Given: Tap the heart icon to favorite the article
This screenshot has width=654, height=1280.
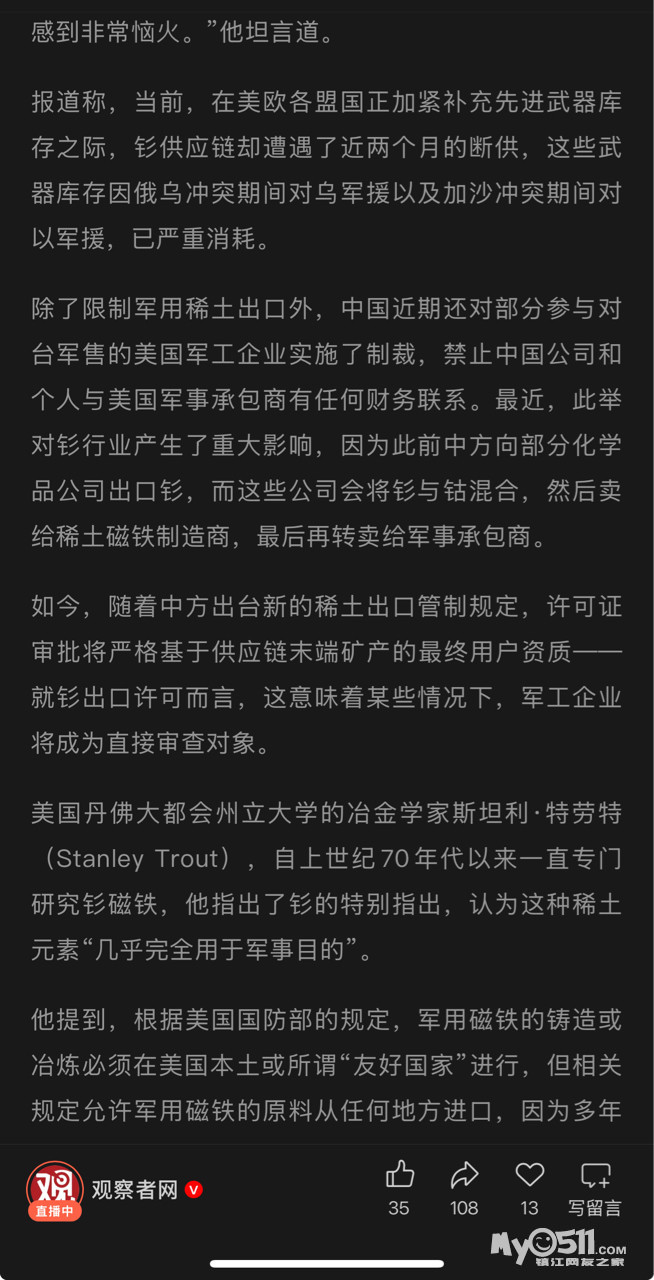Looking at the screenshot, I should pos(529,1175).
